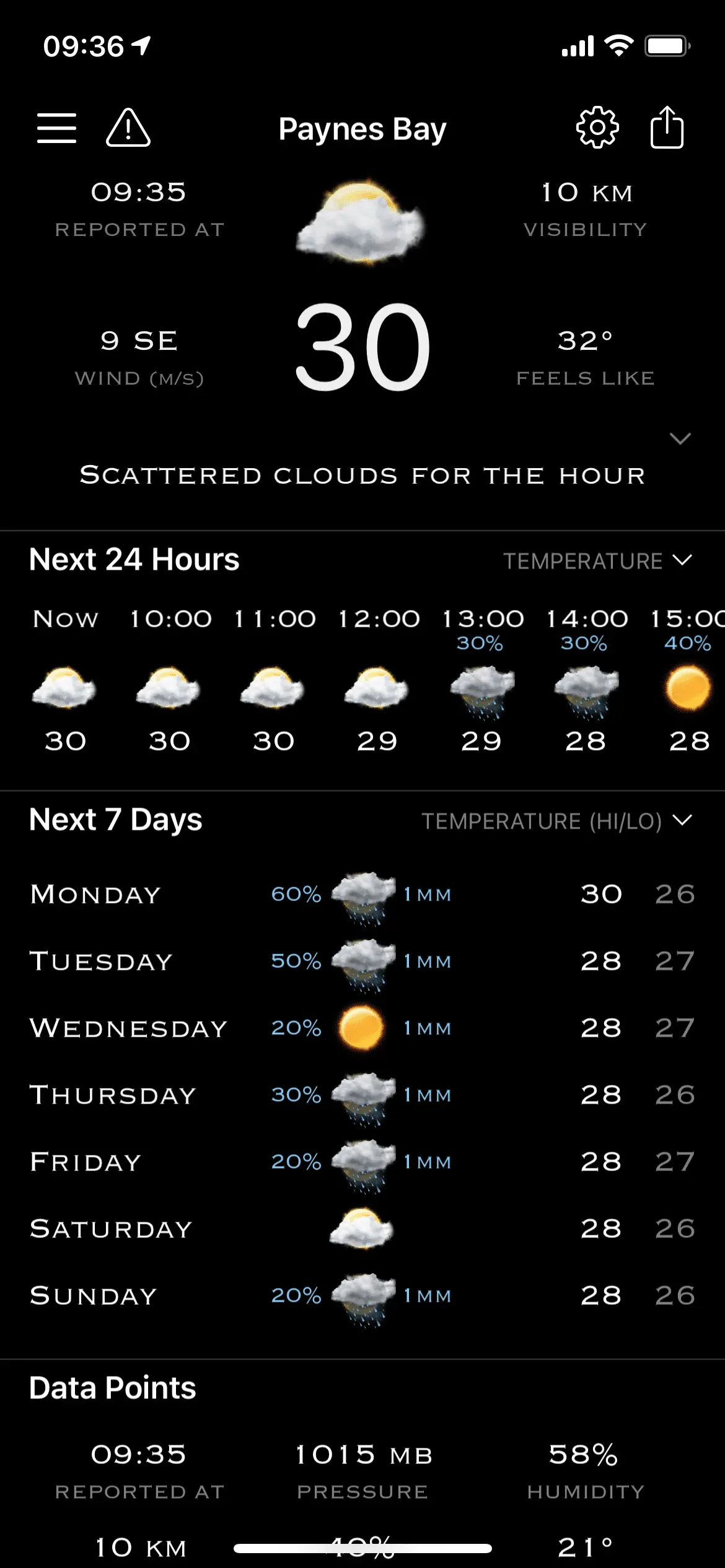Open the Temperature (HI/LO) dropdown
725x1568 pixels.
coord(556,821)
